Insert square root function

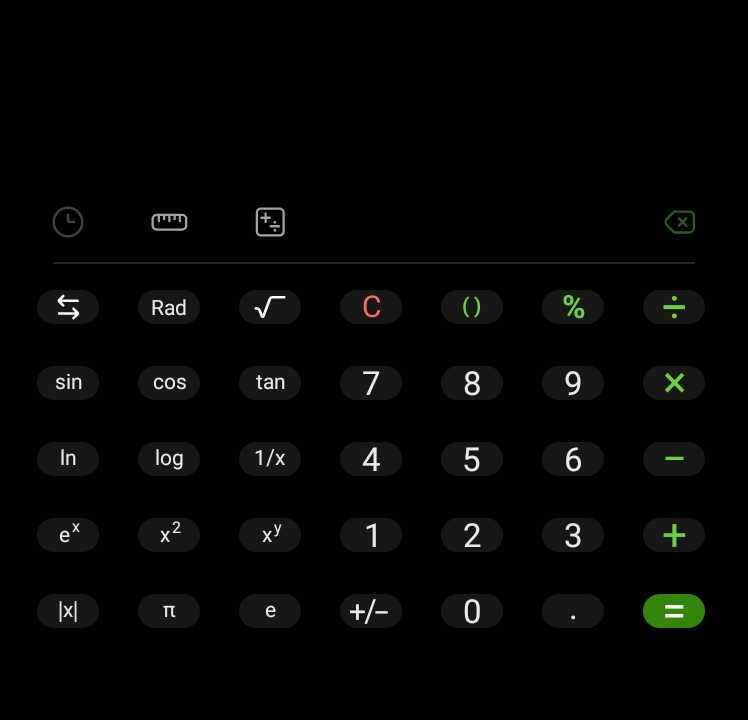click(270, 307)
